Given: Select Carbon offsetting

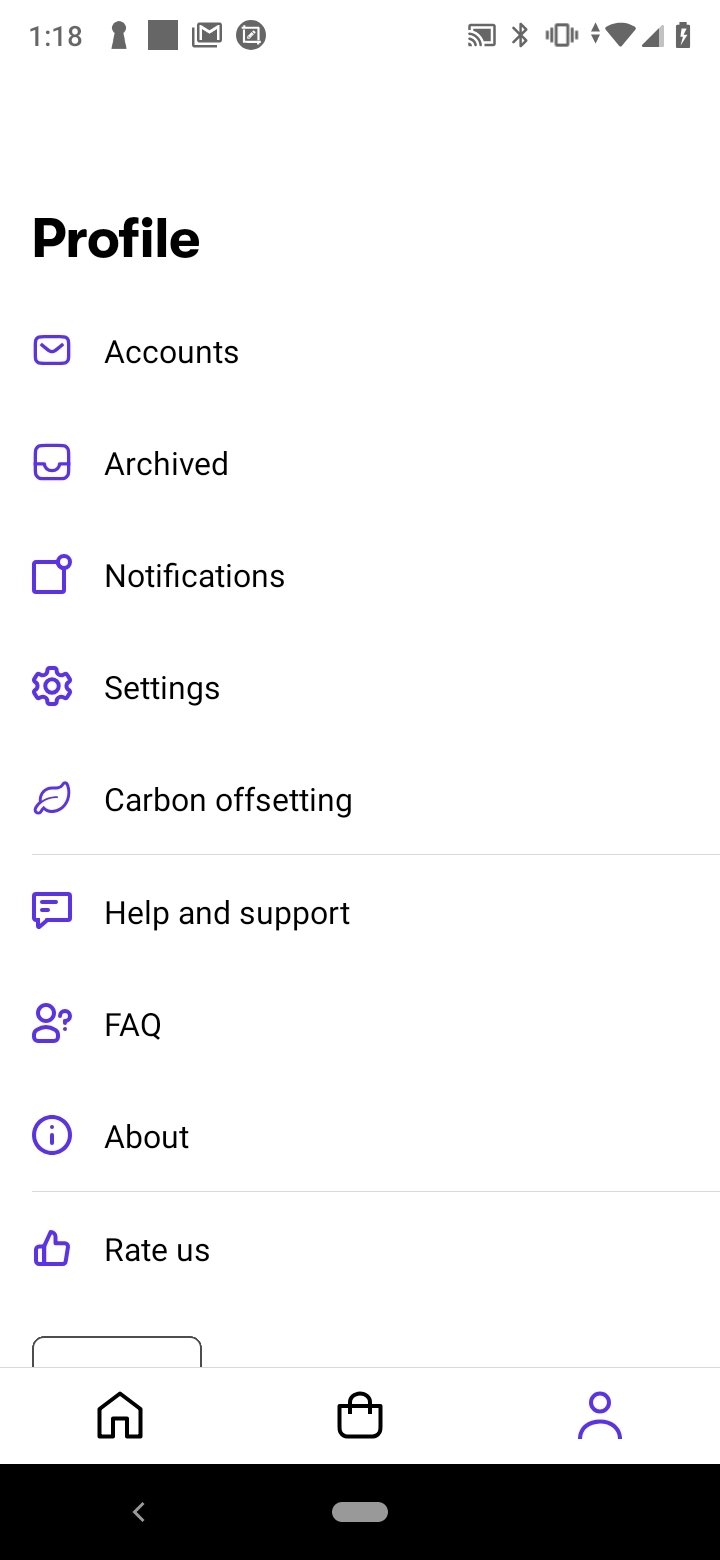Looking at the screenshot, I should tap(360, 800).
